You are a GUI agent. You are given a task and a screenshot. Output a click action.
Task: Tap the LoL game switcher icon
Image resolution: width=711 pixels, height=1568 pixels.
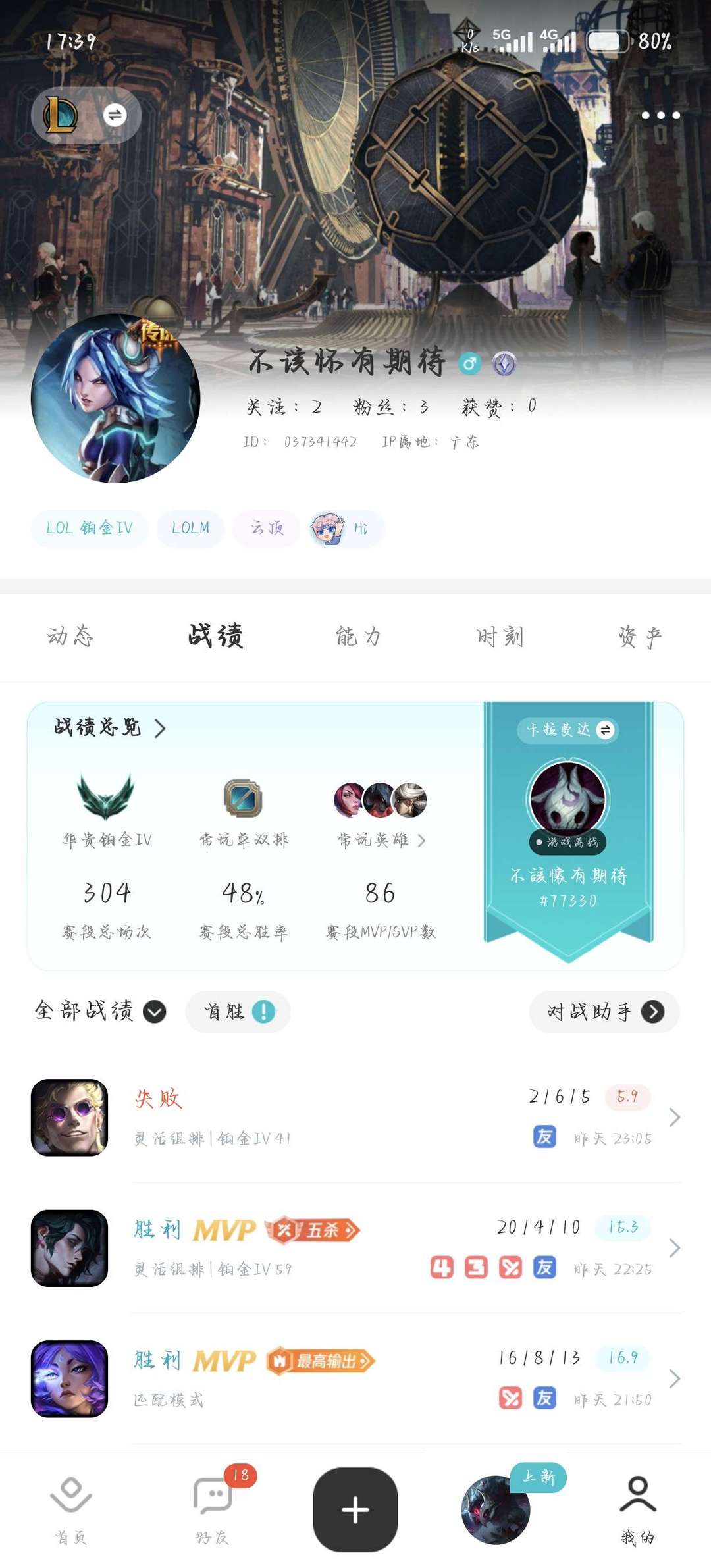coord(86,115)
